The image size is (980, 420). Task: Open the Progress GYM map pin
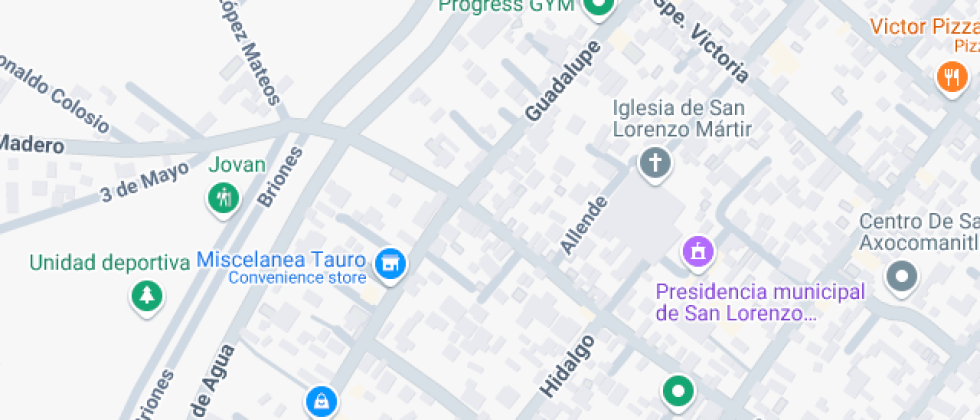tap(599, 8)
